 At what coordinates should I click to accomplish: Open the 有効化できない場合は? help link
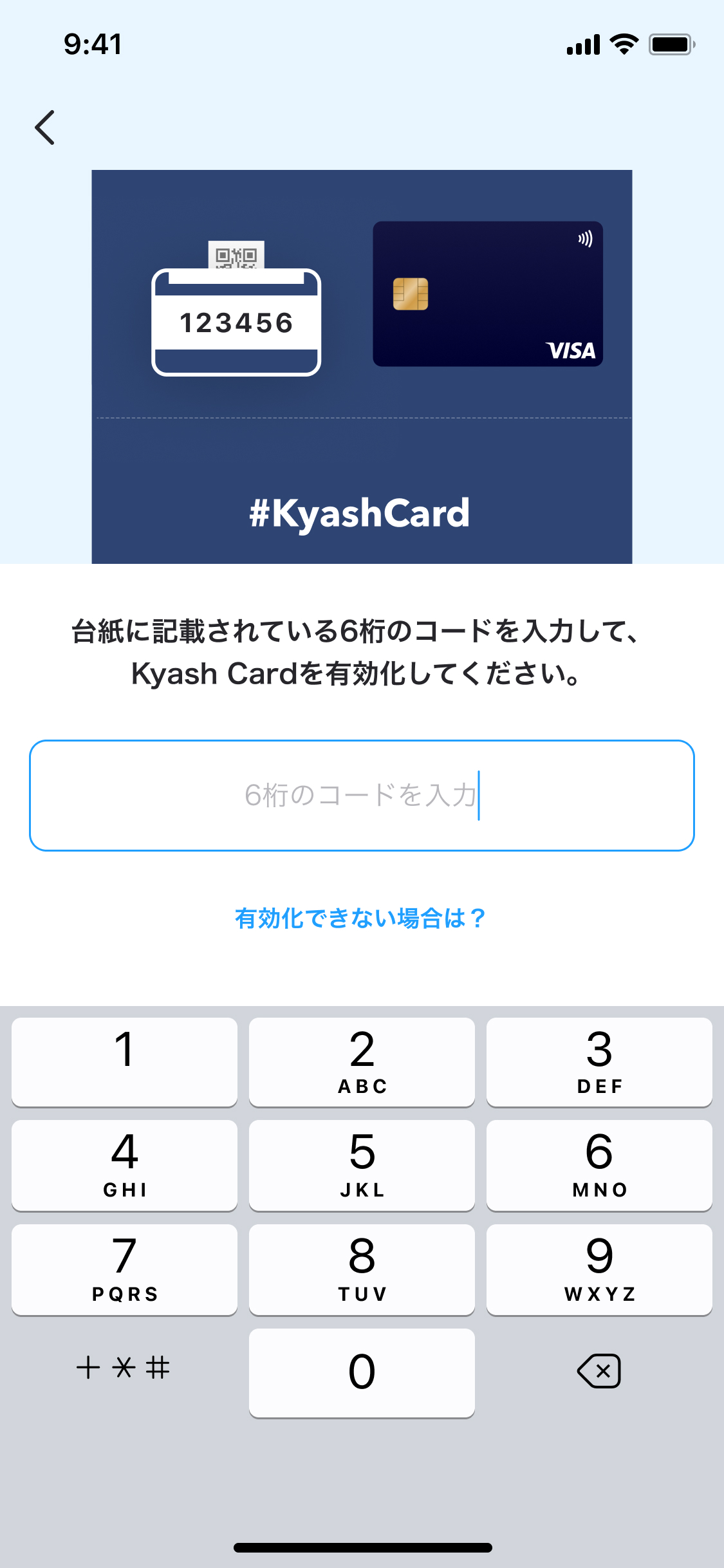point(360,918)
